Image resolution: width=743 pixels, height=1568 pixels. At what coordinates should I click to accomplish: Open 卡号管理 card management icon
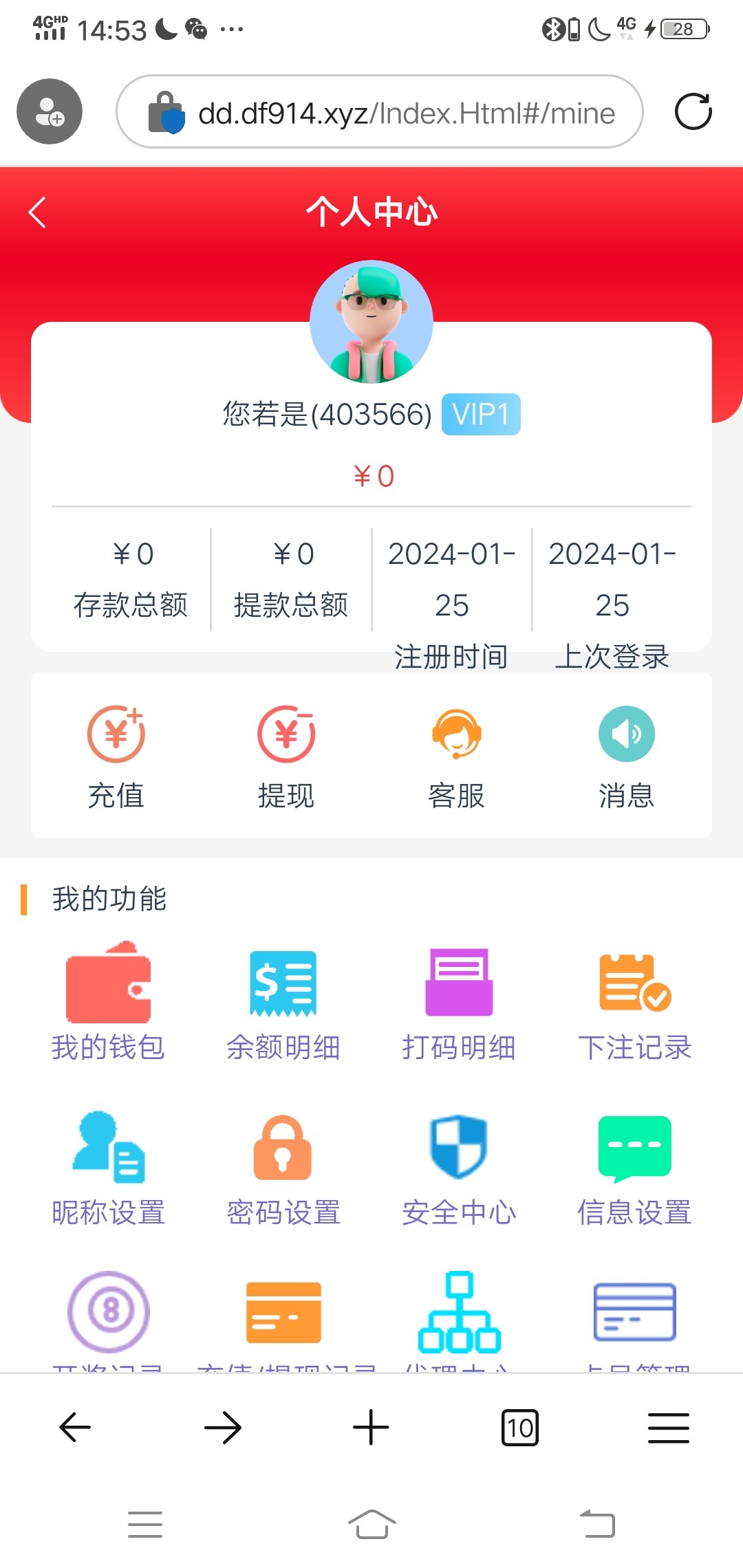[x=634, y=1314]
